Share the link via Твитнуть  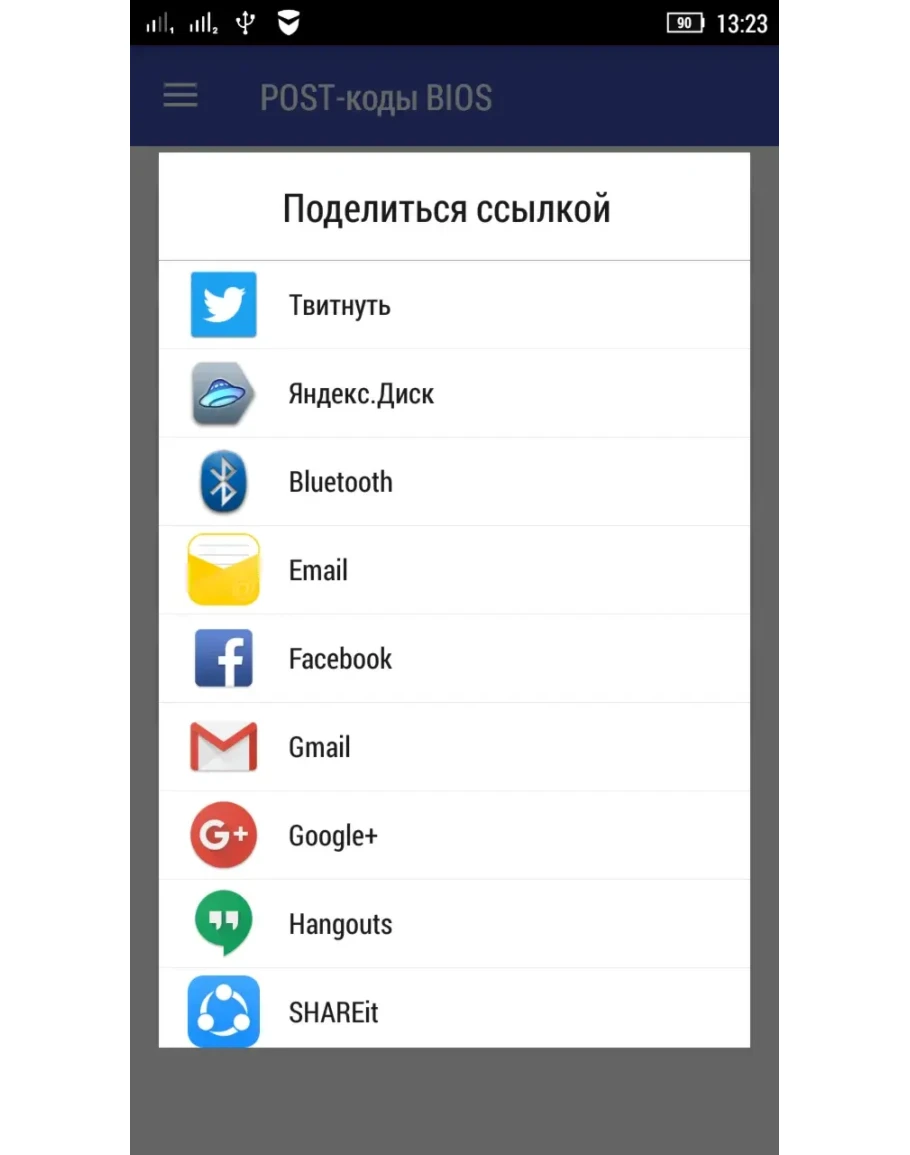(x=454, y=305)
